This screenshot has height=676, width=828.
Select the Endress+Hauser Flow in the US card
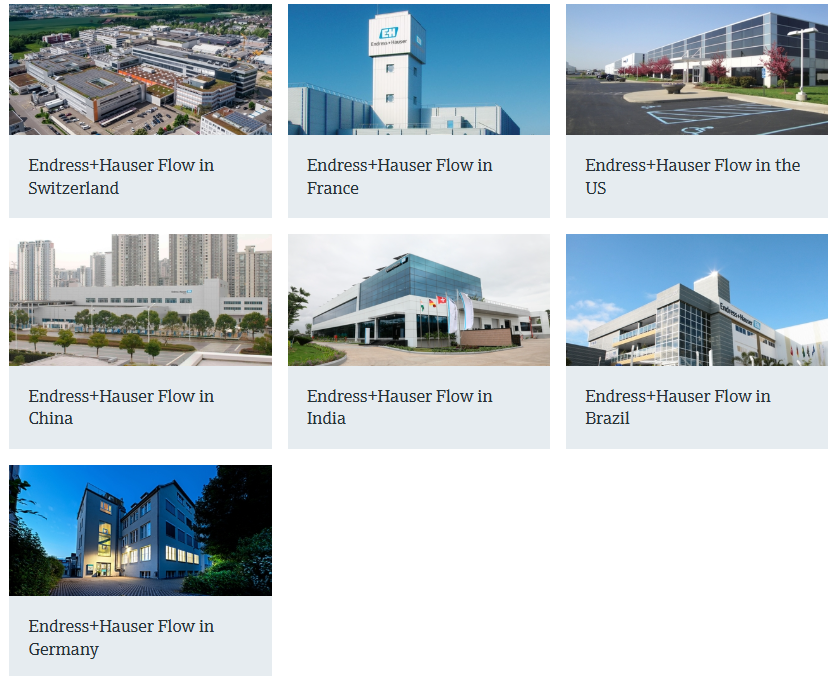pyautogui.click(x=696, y=111)
